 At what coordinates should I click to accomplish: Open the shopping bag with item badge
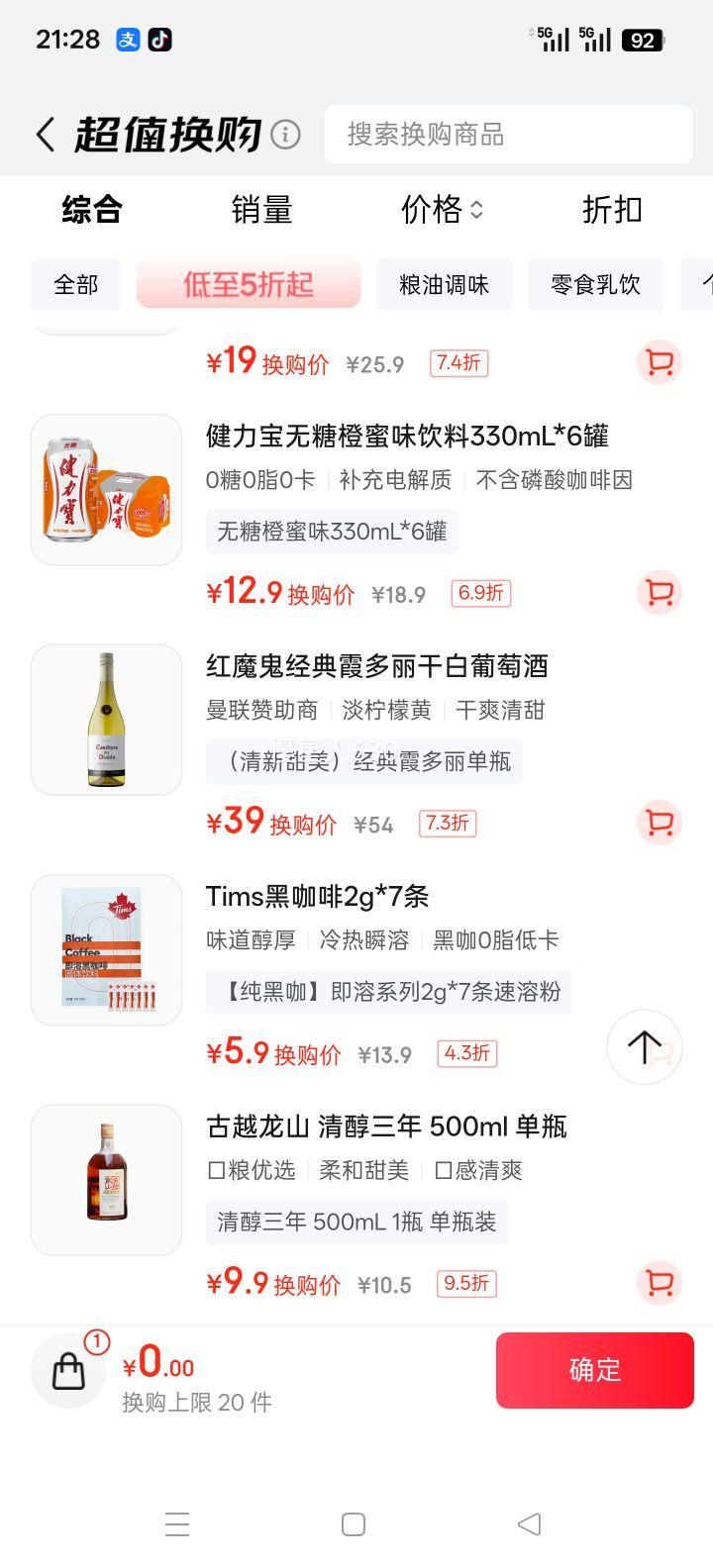(67, 1370)
